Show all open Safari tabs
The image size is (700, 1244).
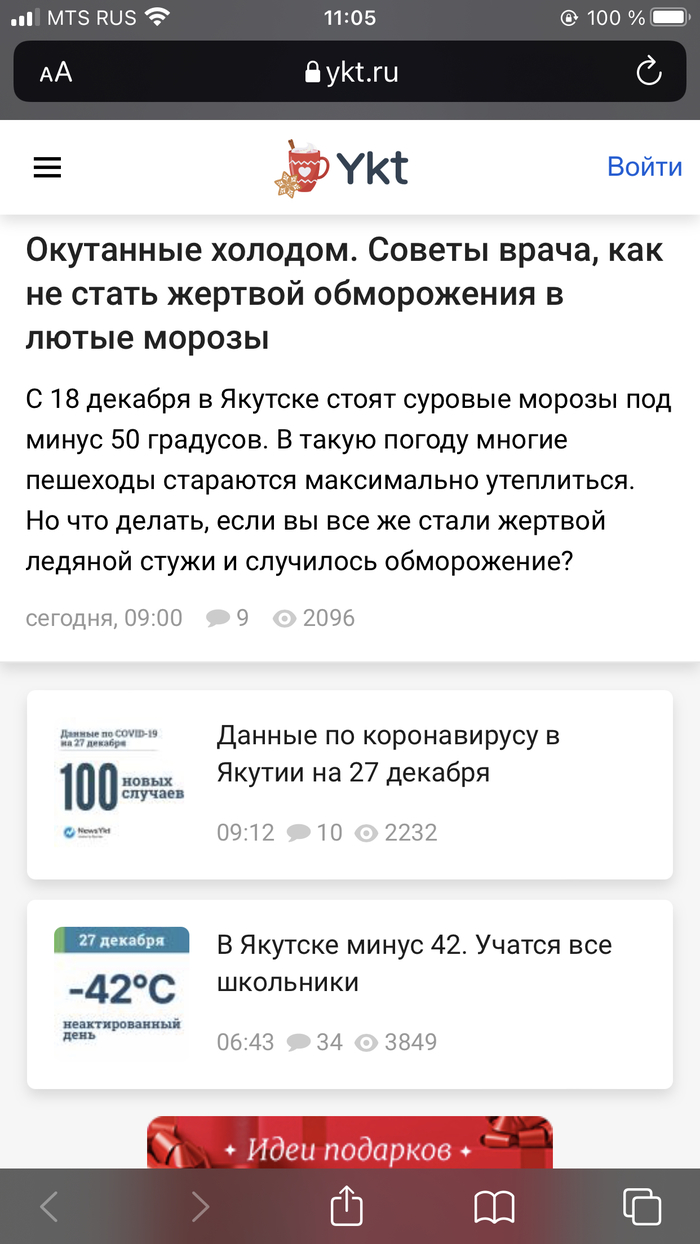pos(641,1206)
